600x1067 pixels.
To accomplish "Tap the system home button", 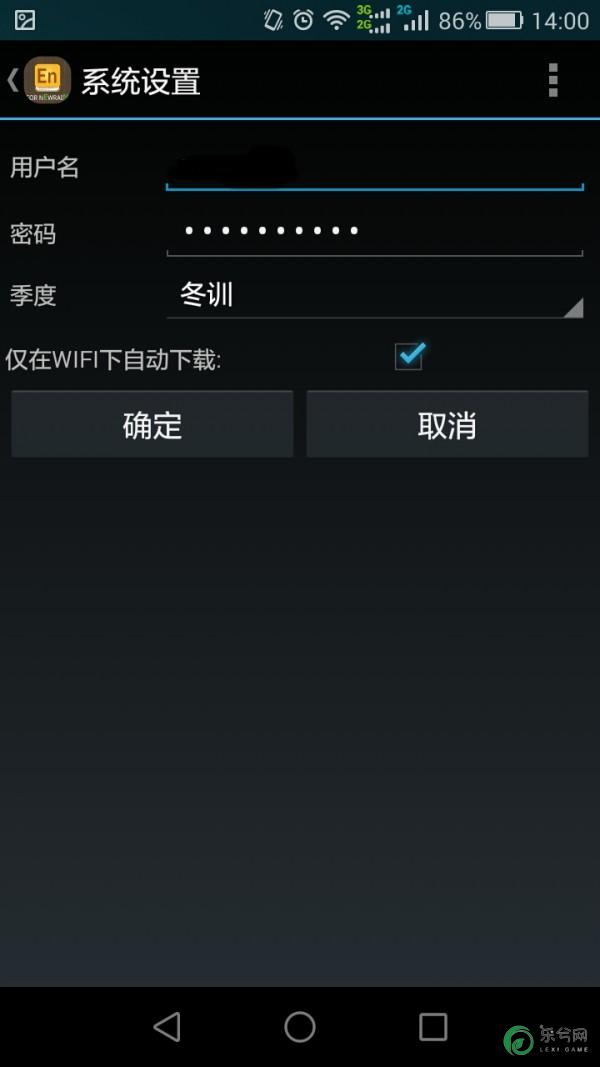I will tap(300, 1026).
